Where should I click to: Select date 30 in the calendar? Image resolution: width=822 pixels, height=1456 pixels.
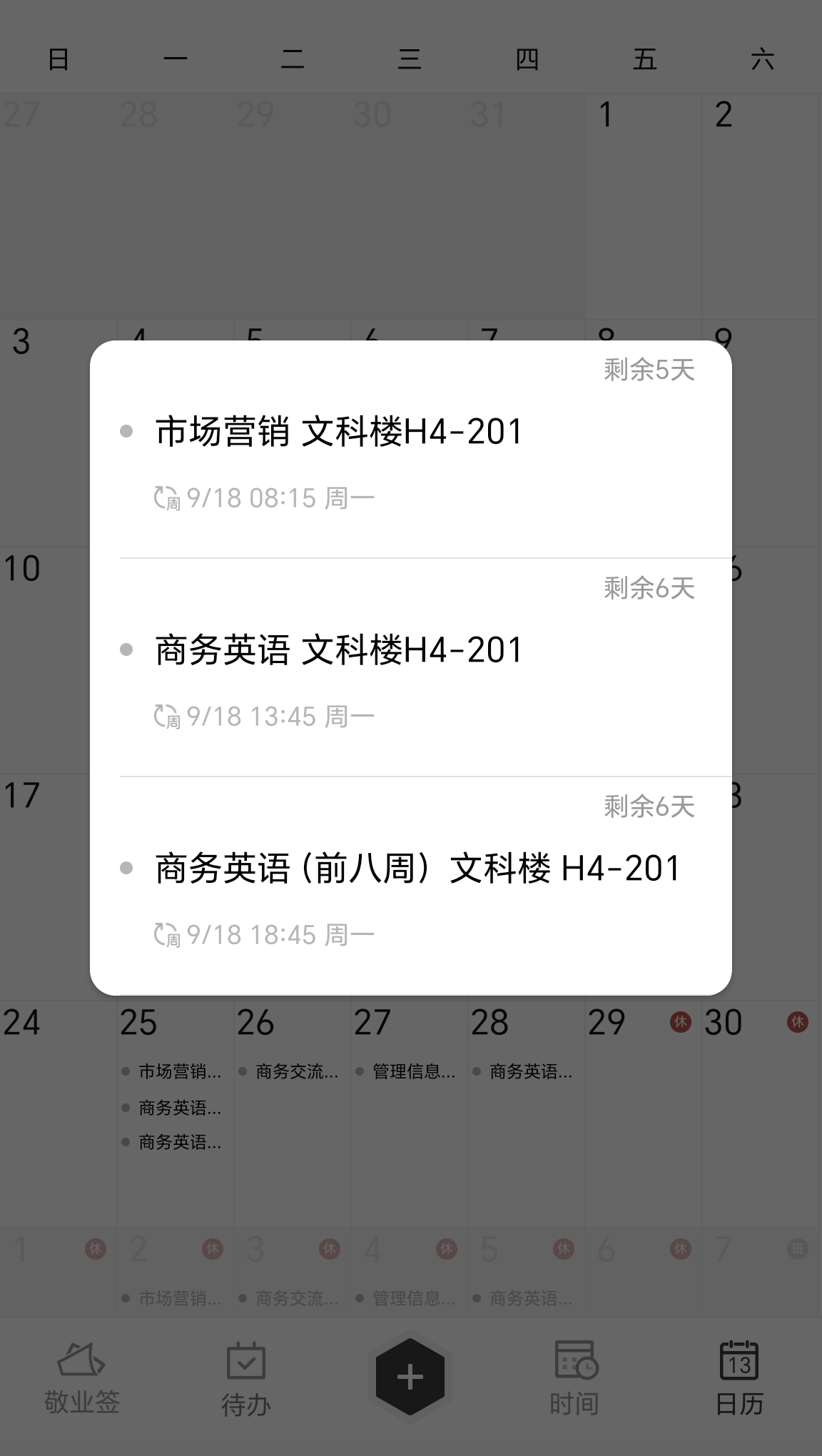click(x=762, y=1113)
